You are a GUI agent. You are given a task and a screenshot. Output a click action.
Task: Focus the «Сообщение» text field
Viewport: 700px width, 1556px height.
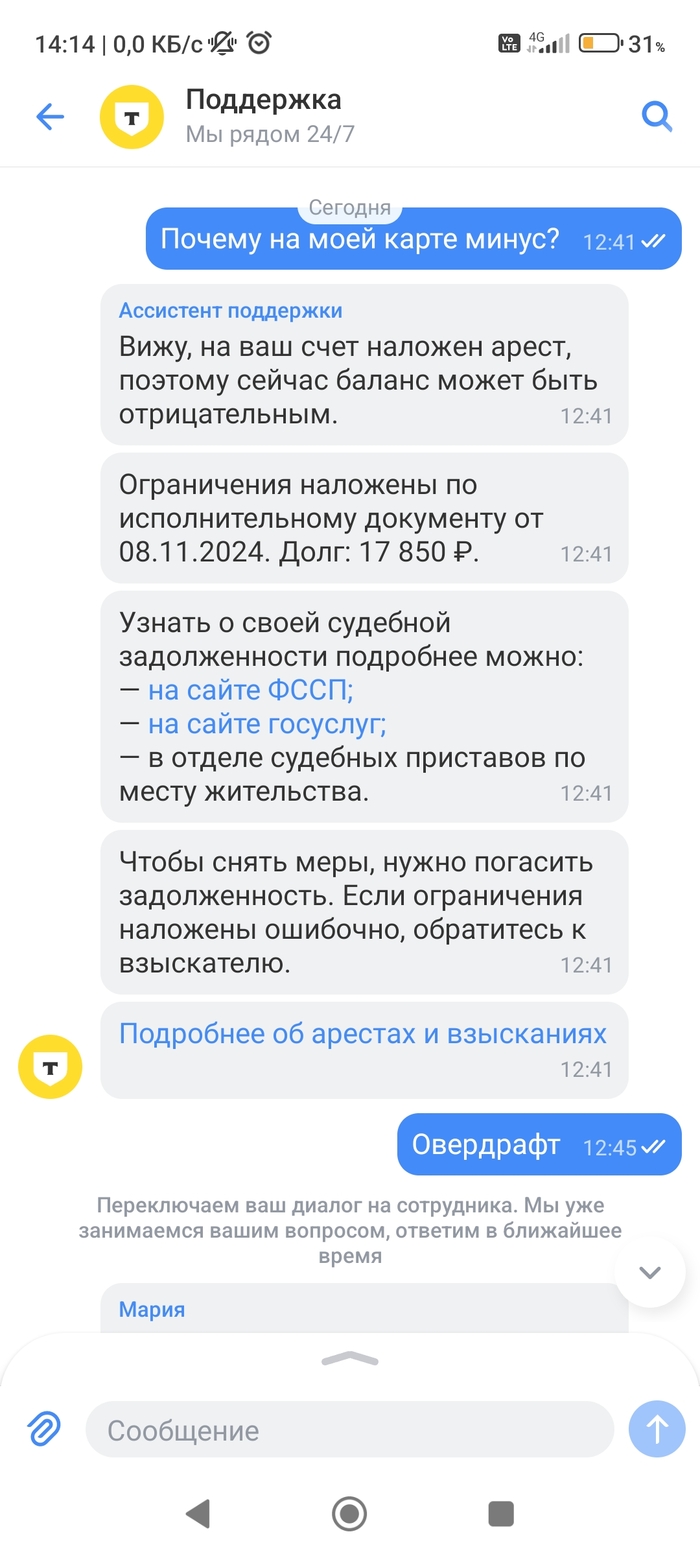click(x=349, y=1430)
